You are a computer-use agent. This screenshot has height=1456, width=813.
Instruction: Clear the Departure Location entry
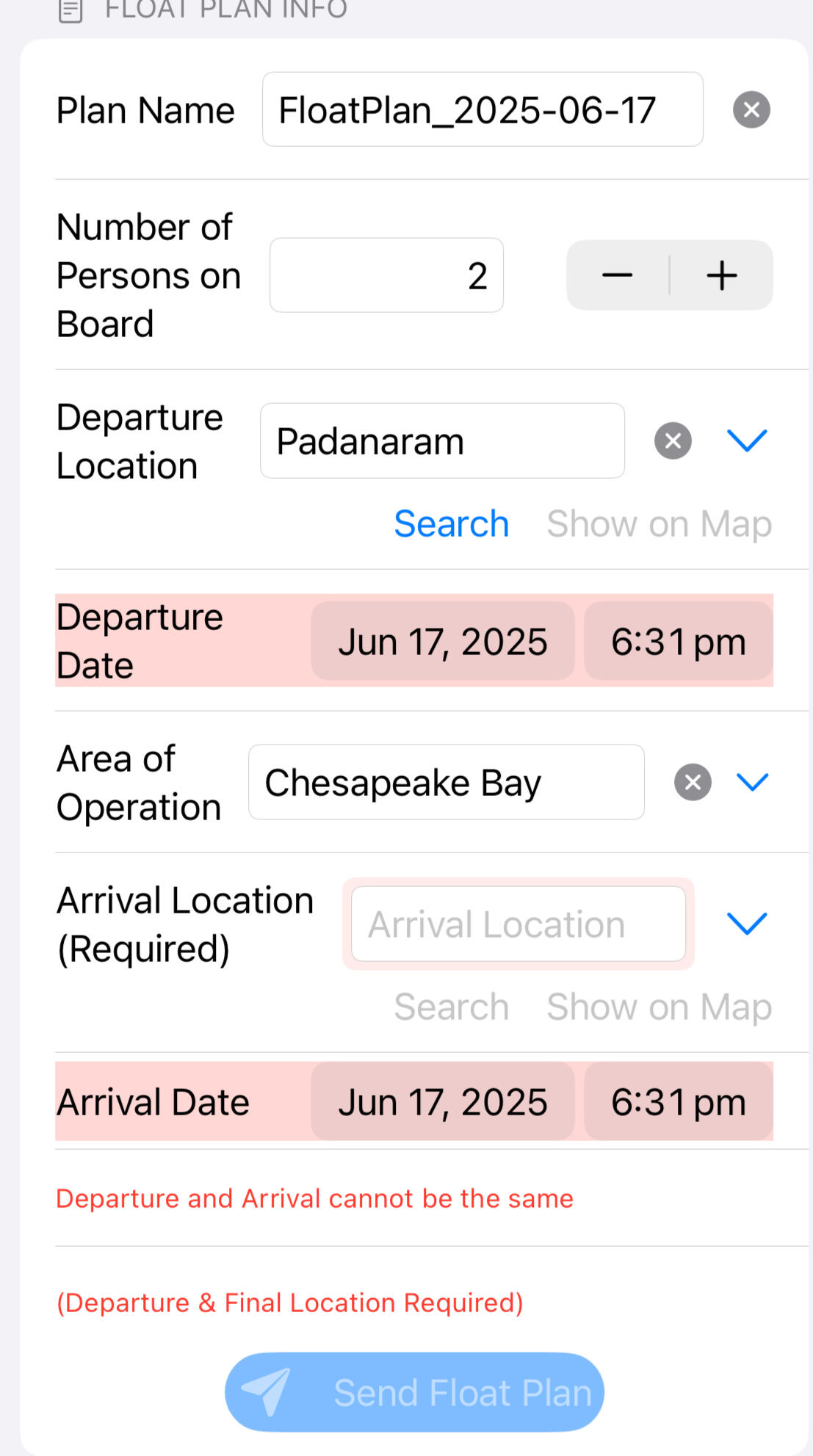point(673,441)
